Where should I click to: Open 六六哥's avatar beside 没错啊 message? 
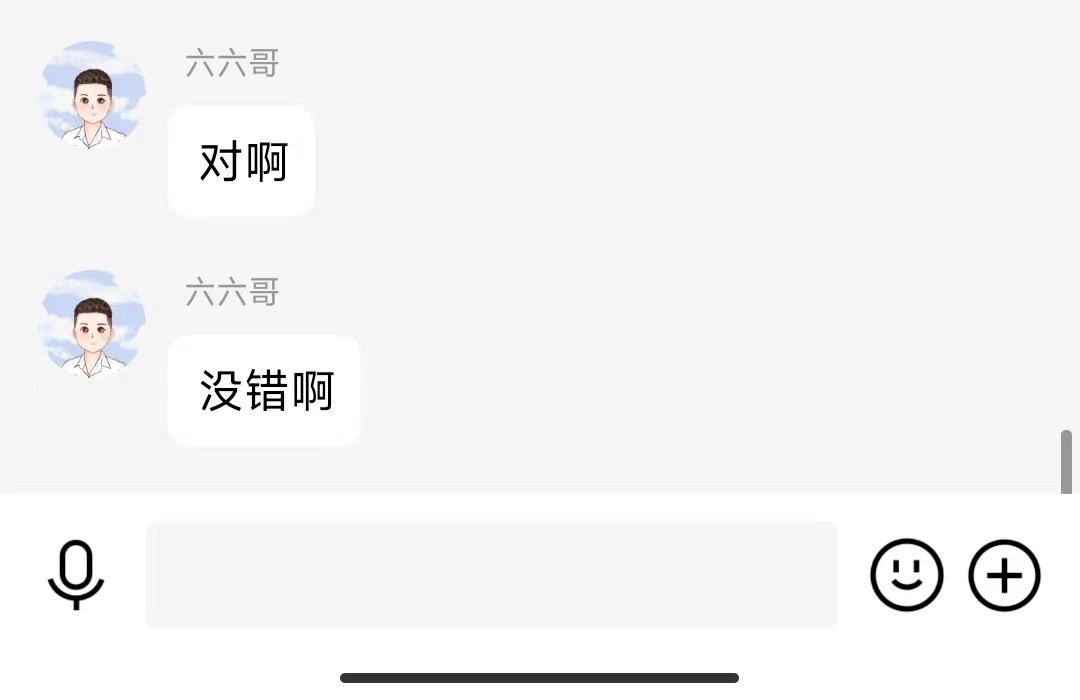(x=92, y=324)
